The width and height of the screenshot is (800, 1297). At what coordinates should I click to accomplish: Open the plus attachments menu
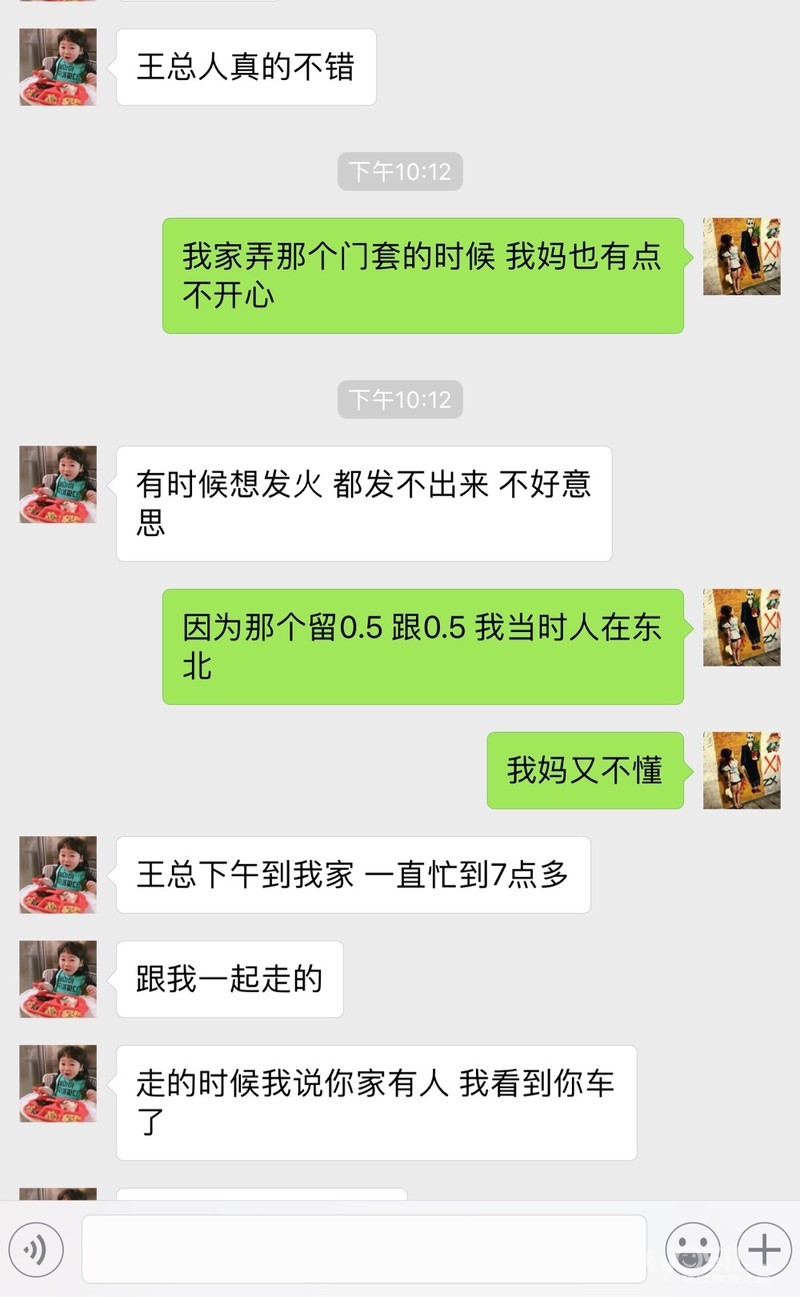[x=764, y=1249]
